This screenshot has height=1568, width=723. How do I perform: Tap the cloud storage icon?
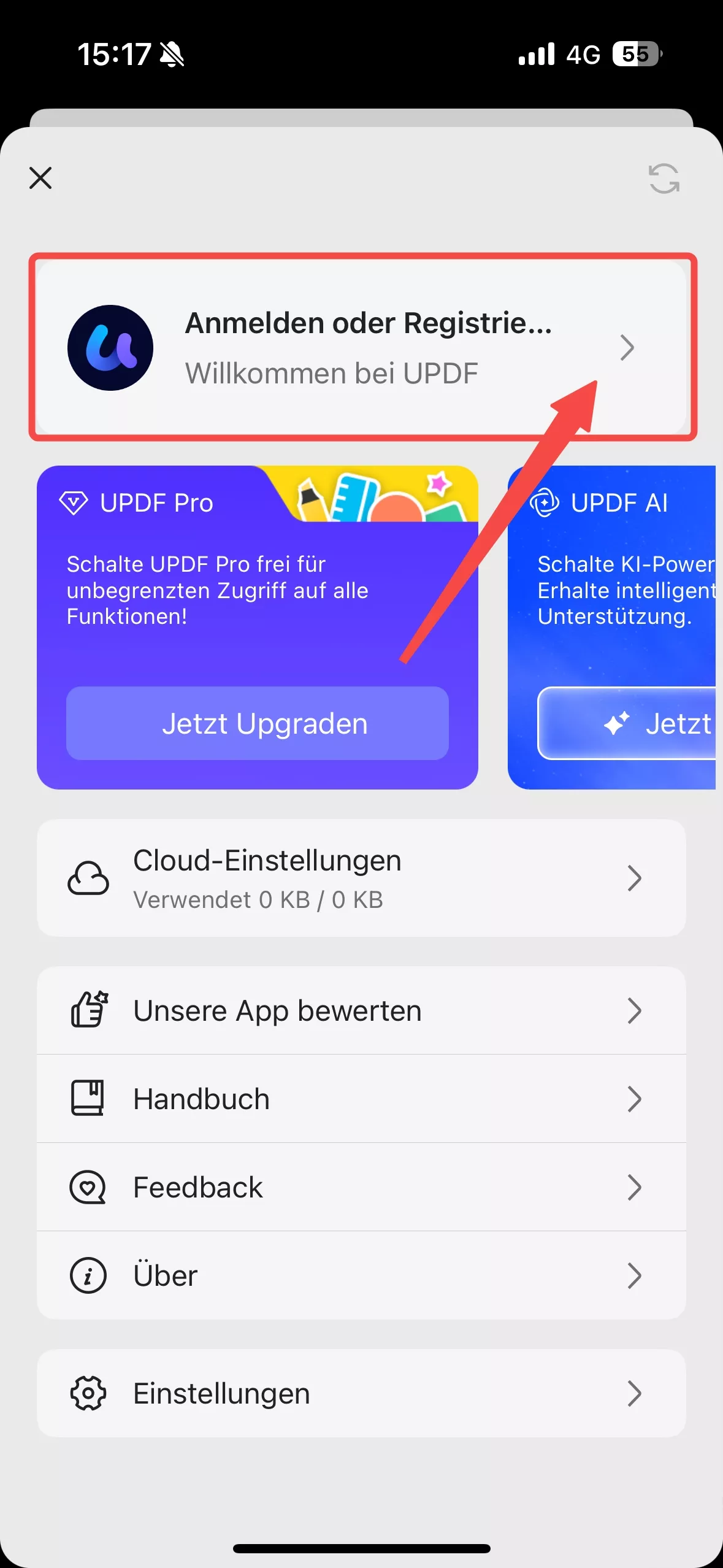[x=89, y=878]
